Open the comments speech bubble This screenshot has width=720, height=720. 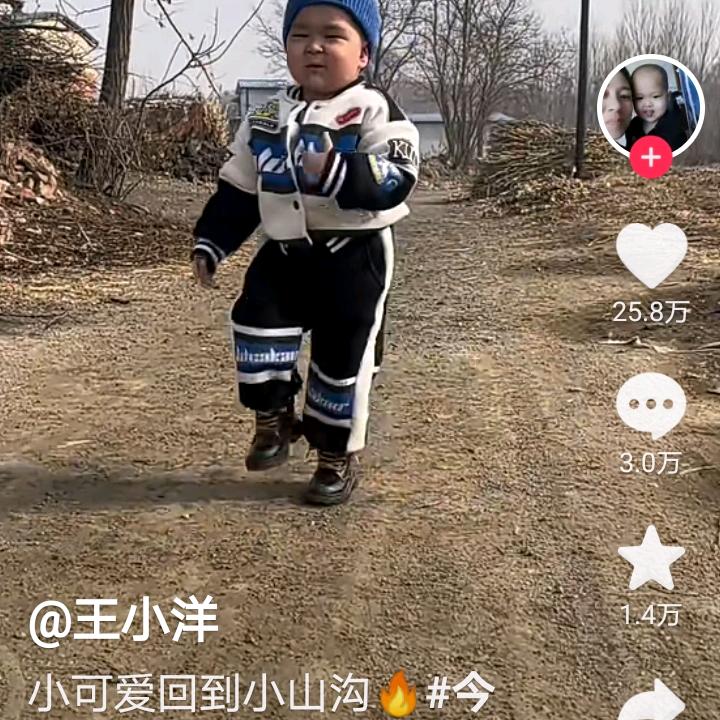point(651,405)
